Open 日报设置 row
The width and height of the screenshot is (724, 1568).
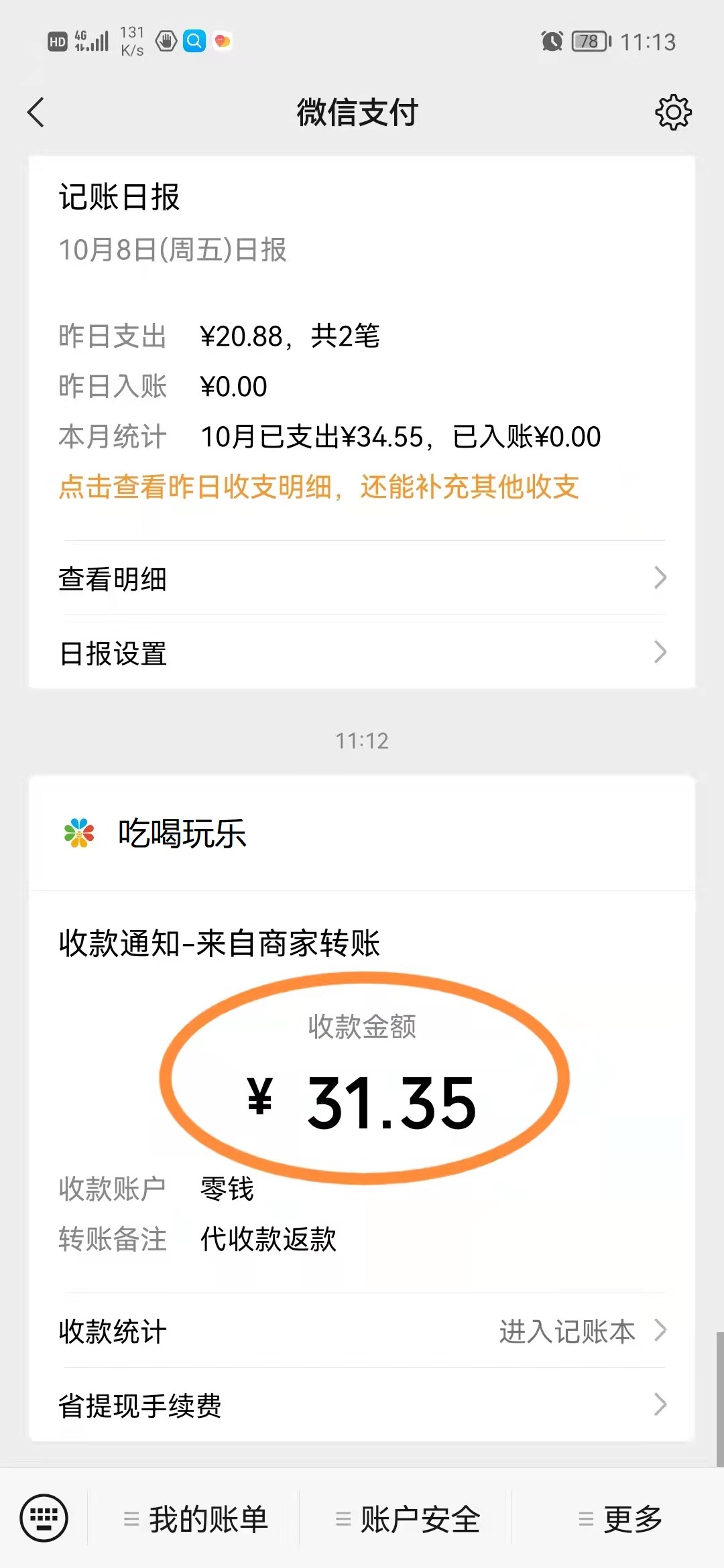[x=362, y=652]
